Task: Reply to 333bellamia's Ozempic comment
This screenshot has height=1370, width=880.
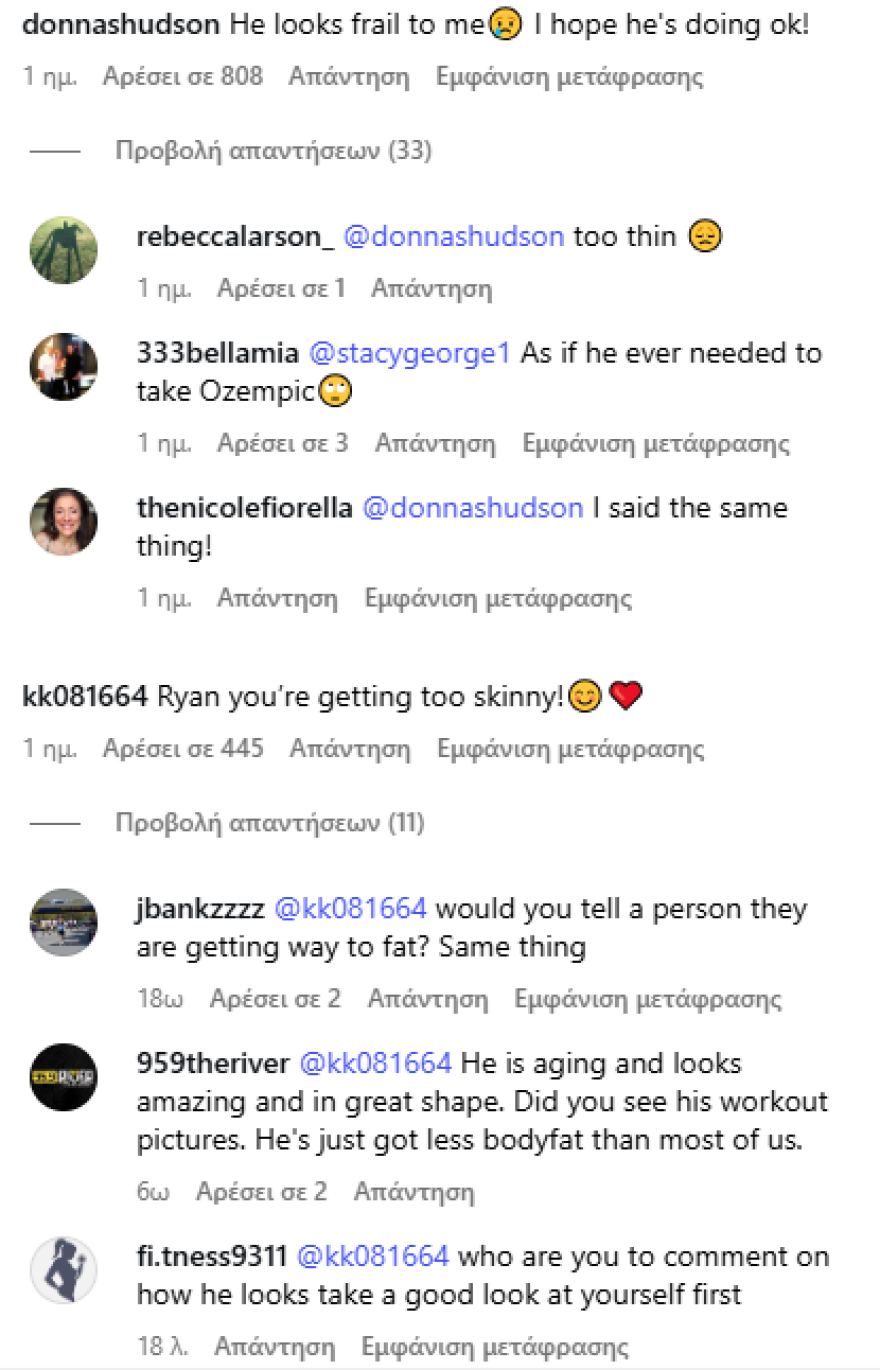Action: click(435, 443)
